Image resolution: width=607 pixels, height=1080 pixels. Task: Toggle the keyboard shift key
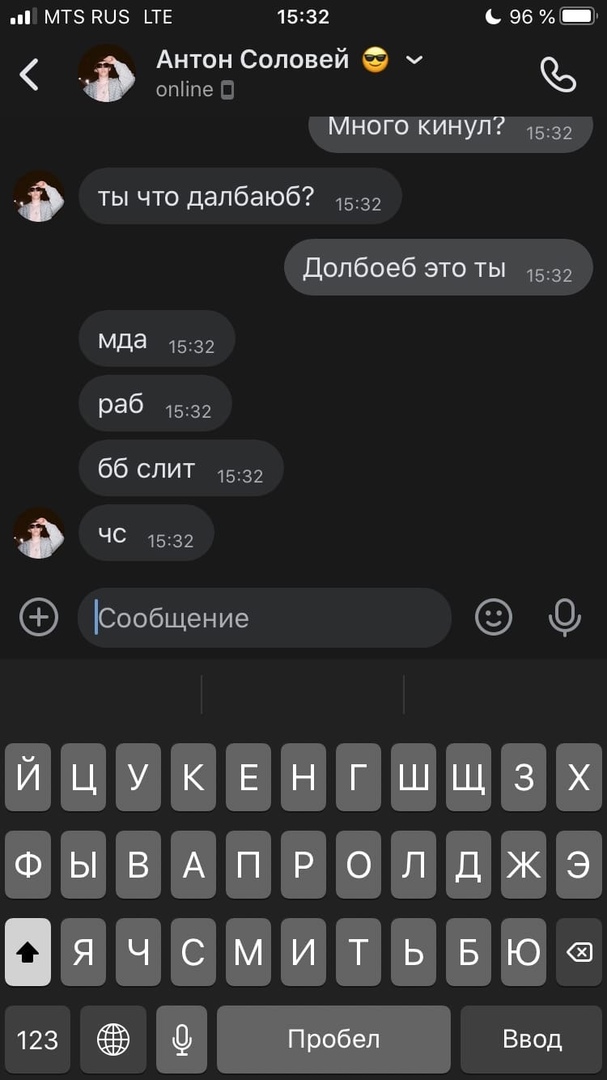click(x=28, y=953)
